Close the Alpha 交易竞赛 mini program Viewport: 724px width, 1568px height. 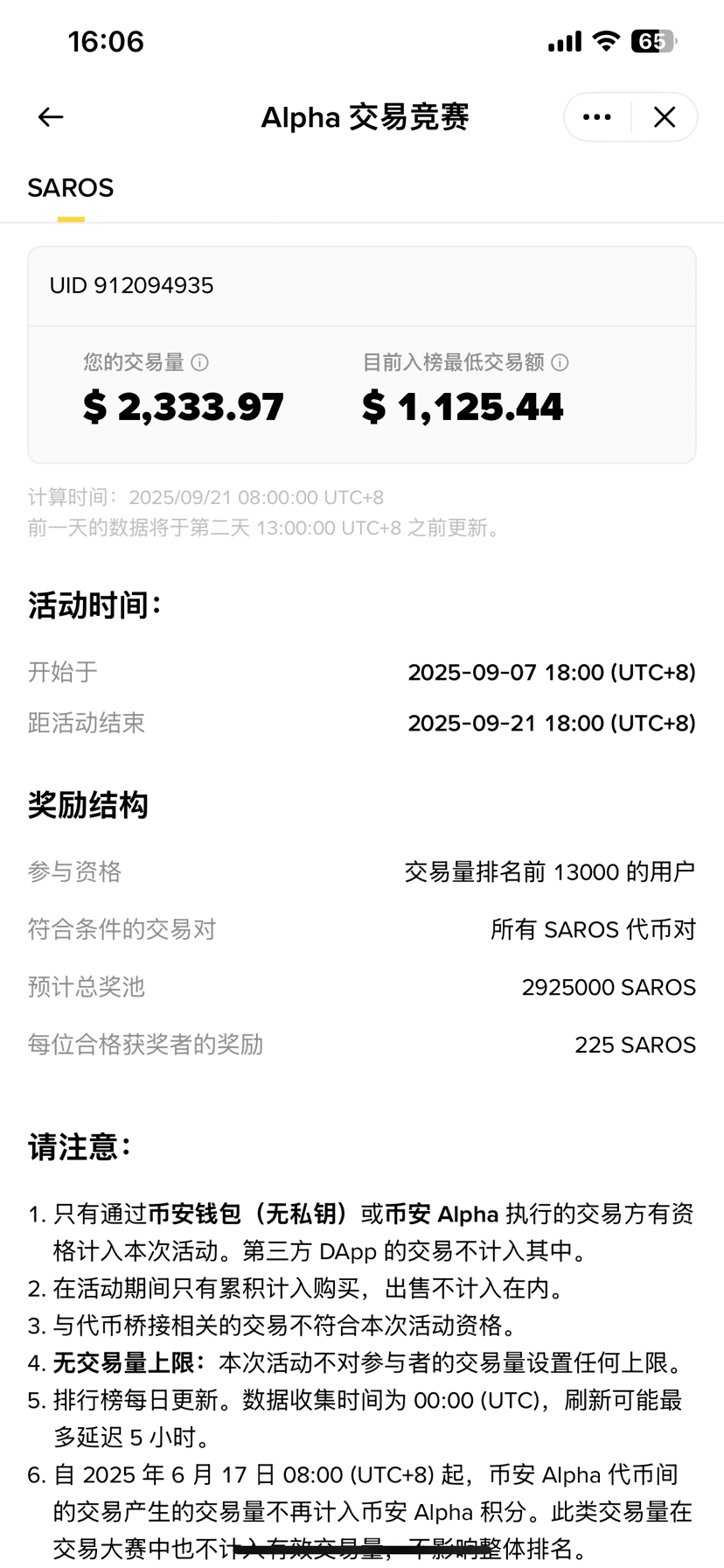tap(665, 117)
